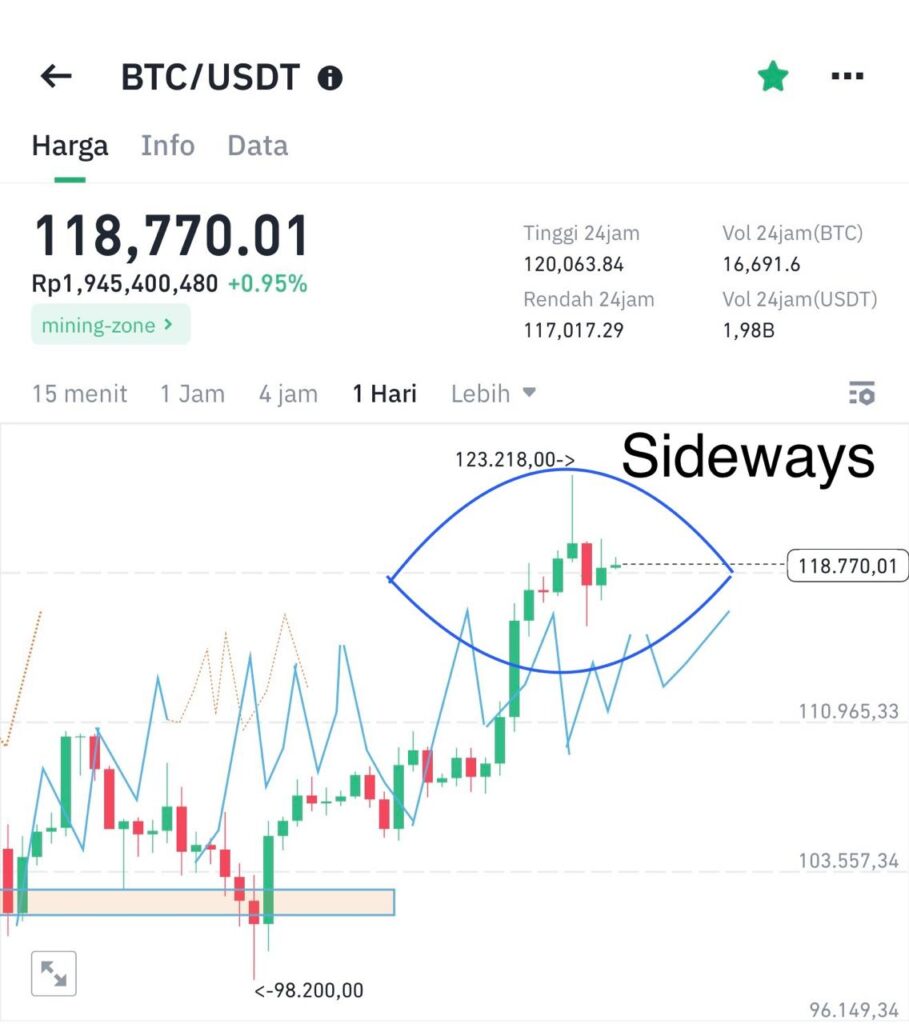
Task: Select the Harga tab
Action: point(70,146)
